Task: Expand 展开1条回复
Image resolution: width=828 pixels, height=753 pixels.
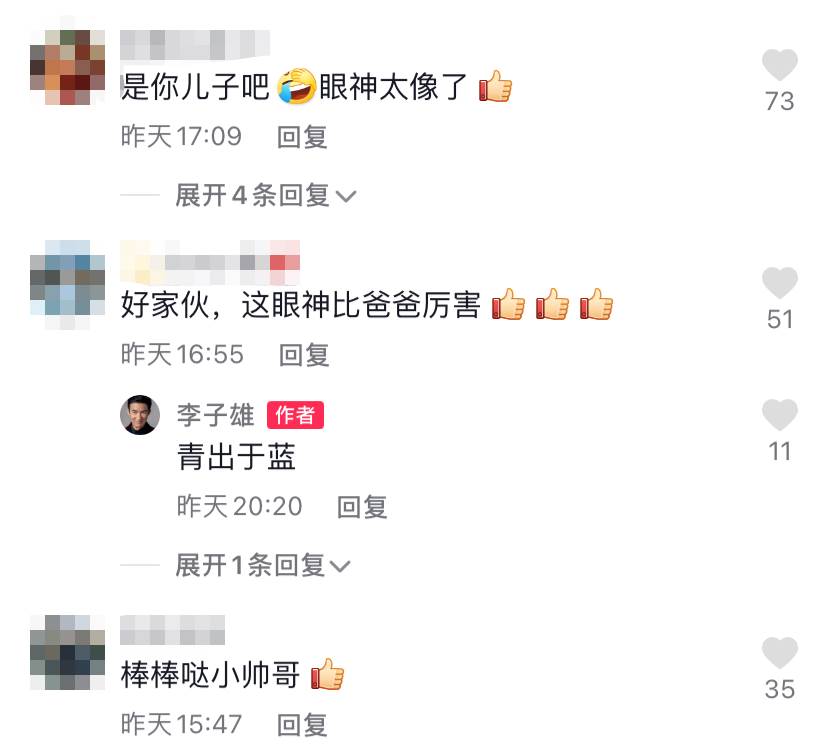Action: [x=263, y=566]
